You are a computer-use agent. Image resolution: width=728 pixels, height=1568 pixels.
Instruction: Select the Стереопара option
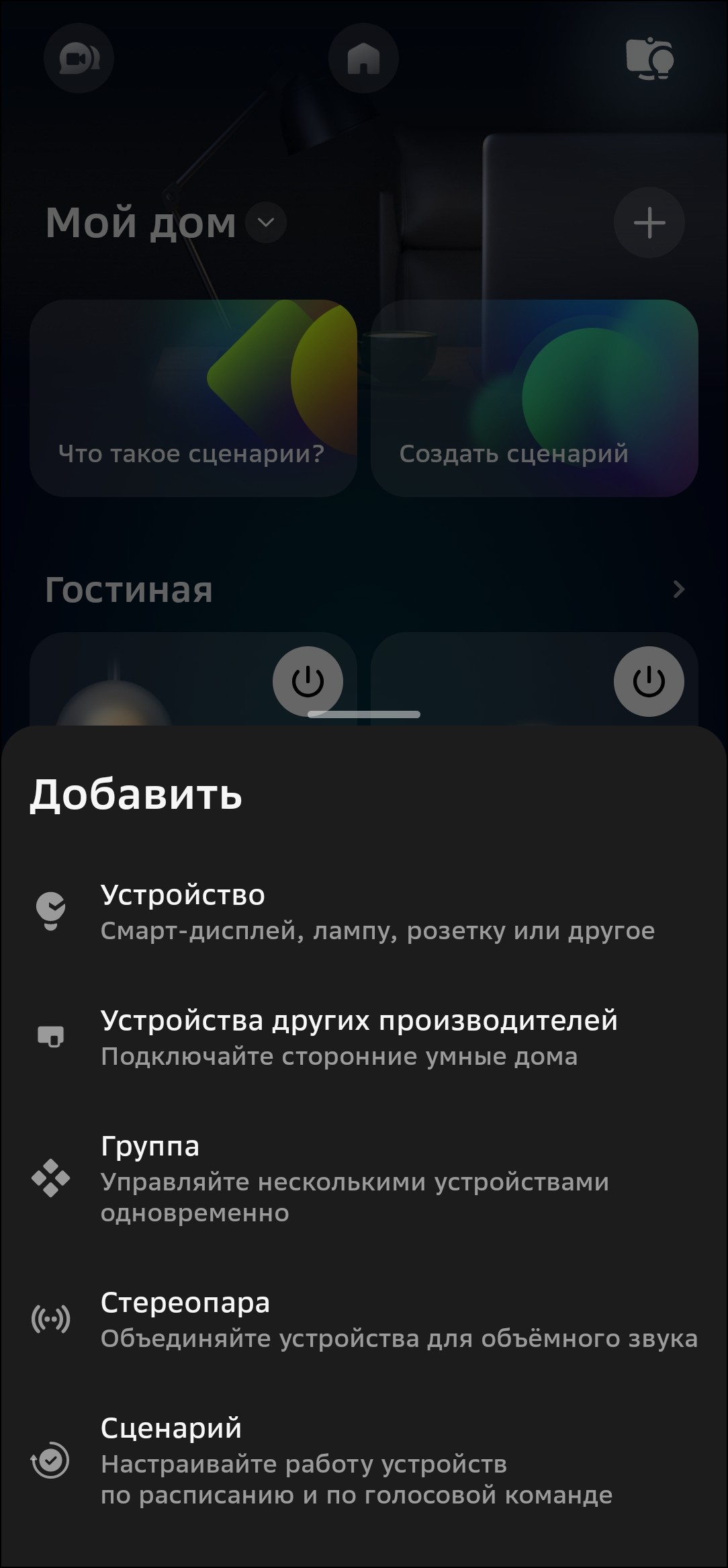tap(363, 1319)
